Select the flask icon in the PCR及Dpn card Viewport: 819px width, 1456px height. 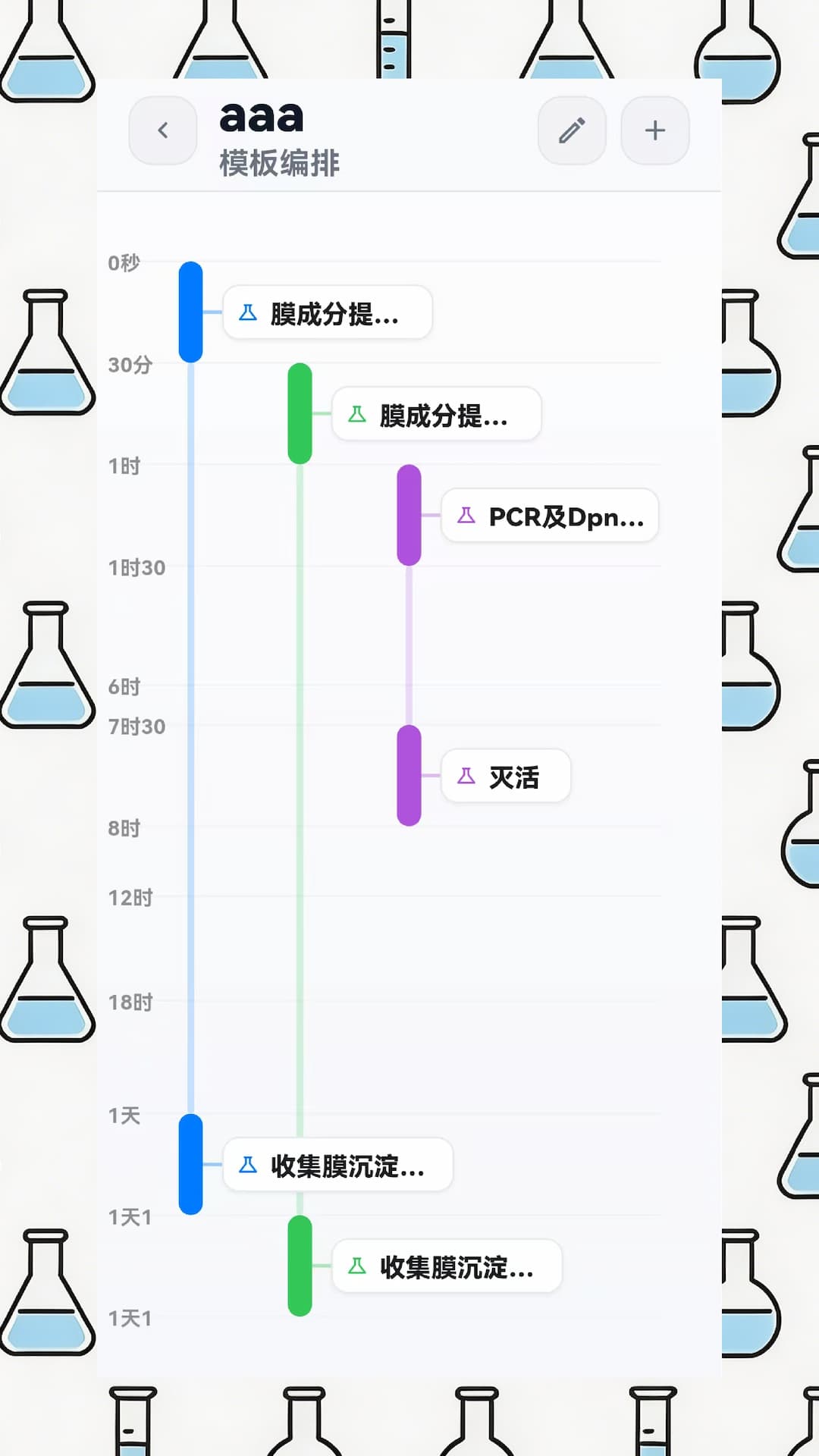[465, 516]
